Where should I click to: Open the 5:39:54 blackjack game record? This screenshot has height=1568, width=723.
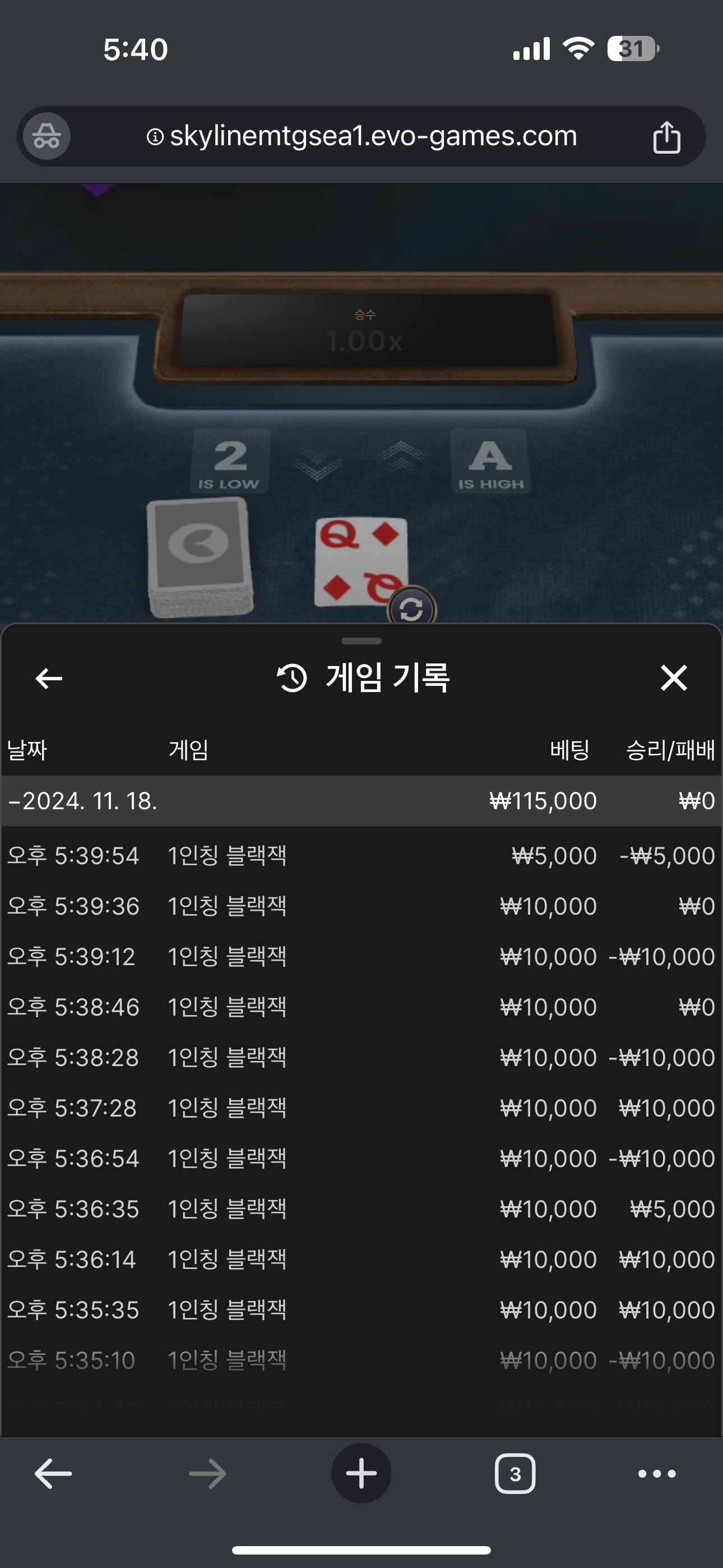coord(361,855)
